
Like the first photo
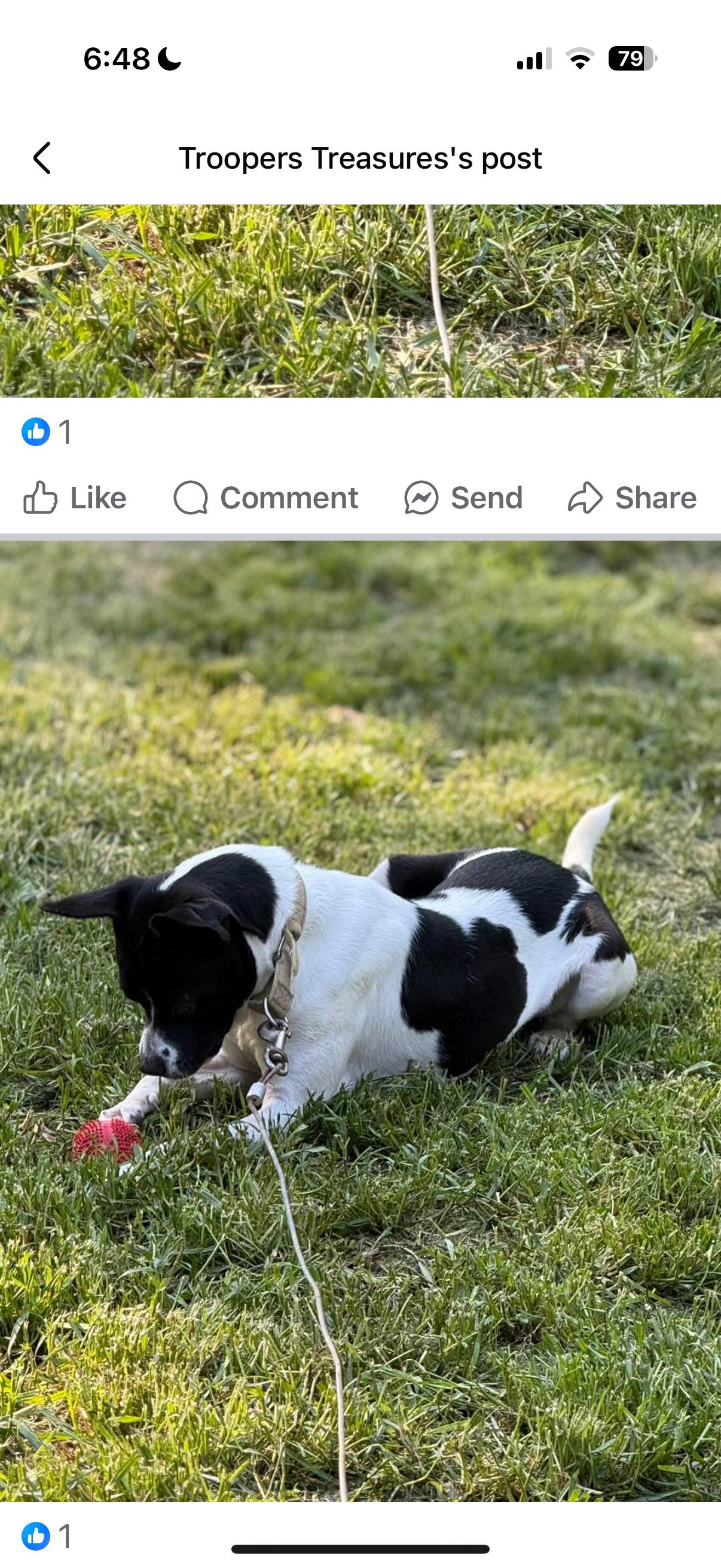(75, 498)
